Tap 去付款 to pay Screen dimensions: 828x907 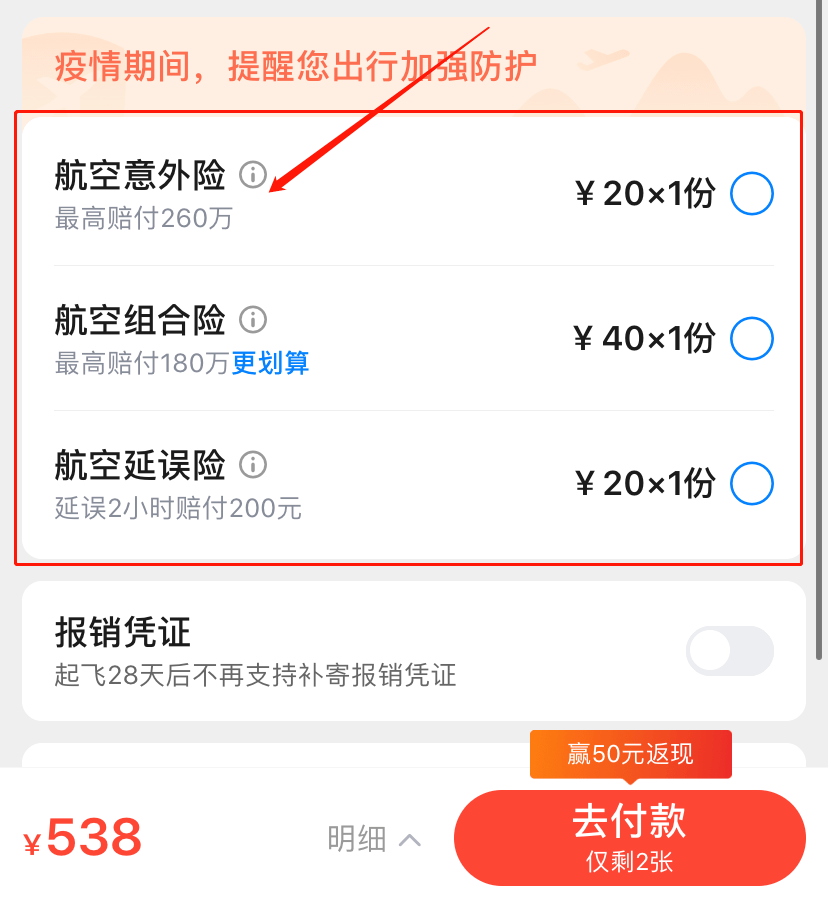(x=629, y=837)
